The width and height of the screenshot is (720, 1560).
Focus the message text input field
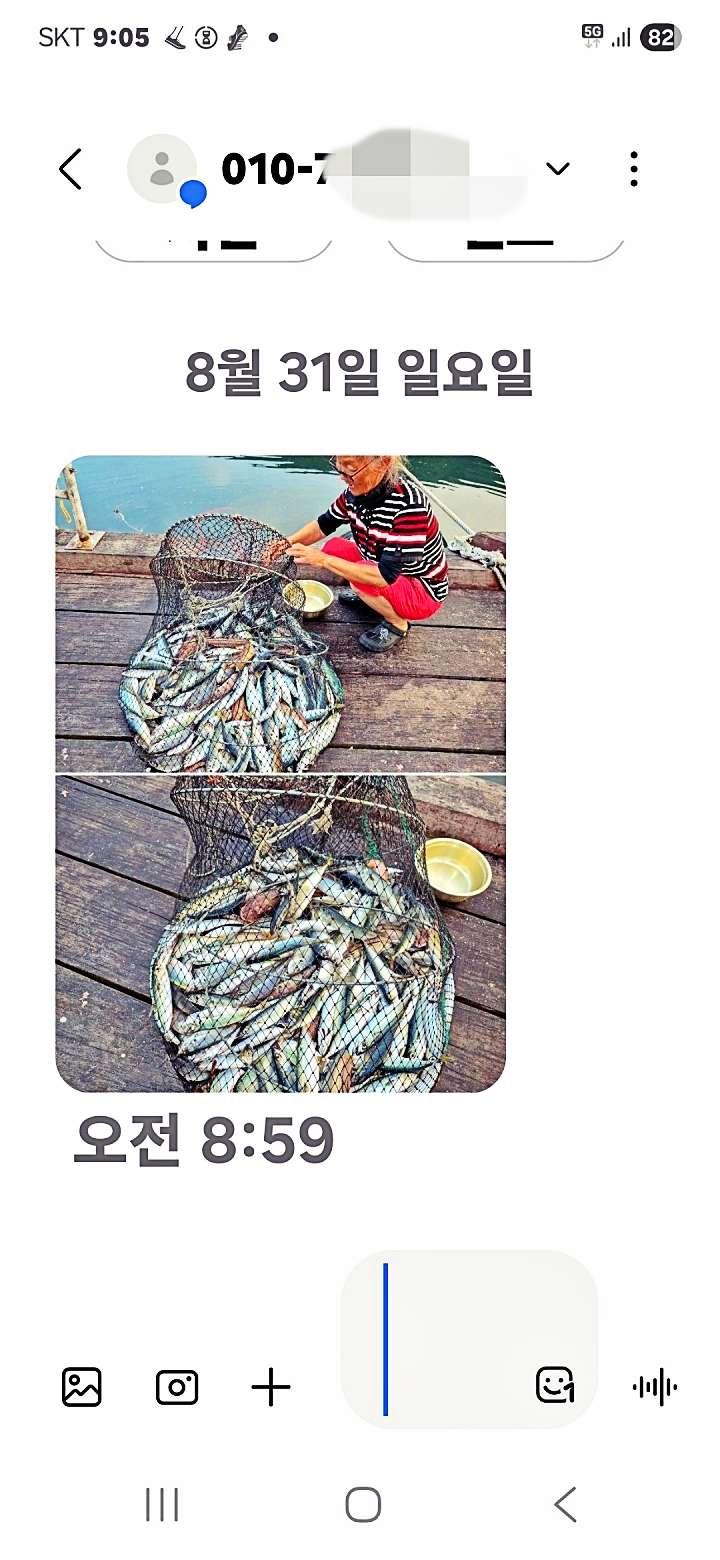pos(450,1340)
